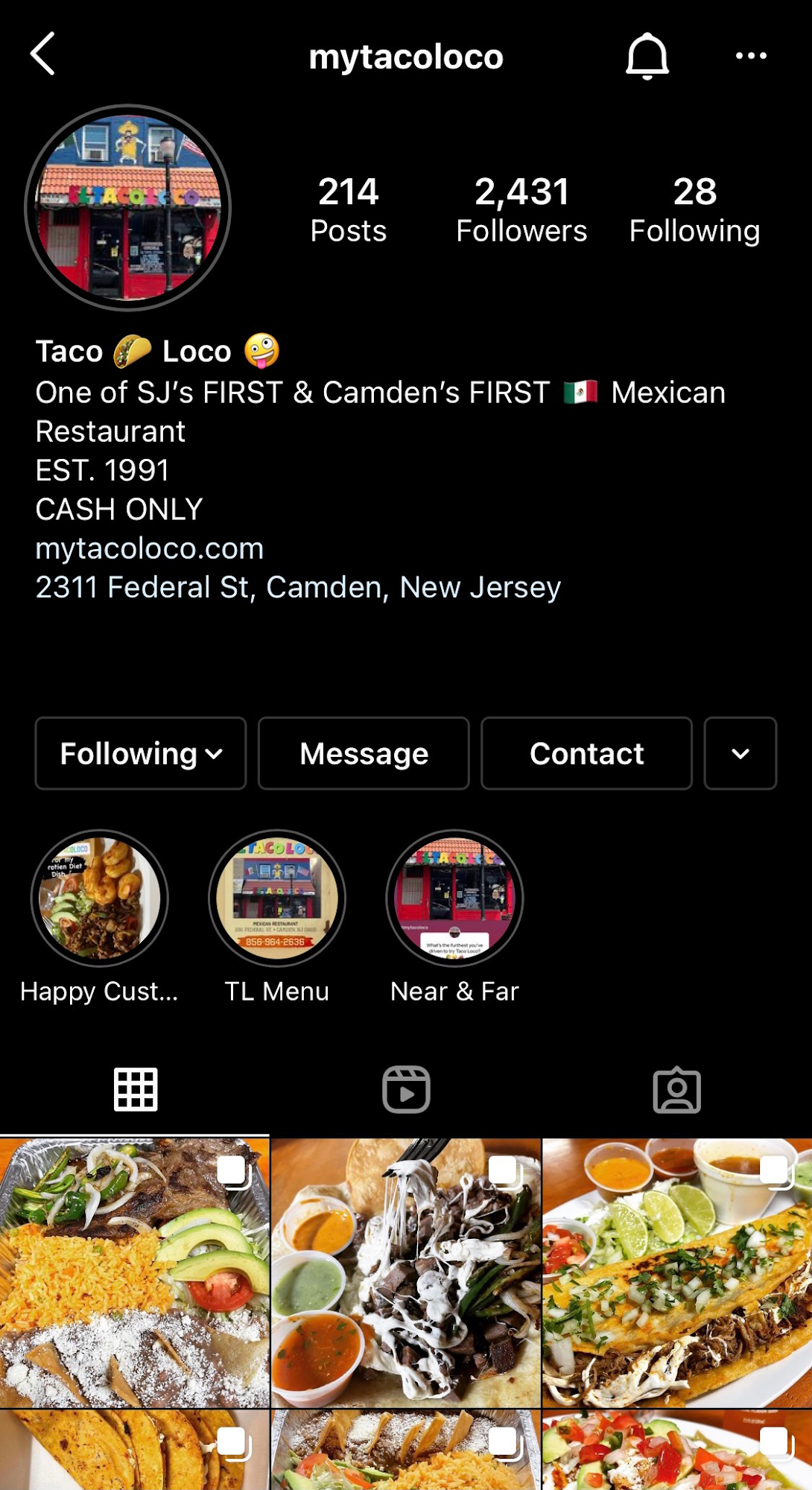Switch to the tagged photos tab
Image resolution: width=812 pixels, height=1490 pixels.
676,1089
